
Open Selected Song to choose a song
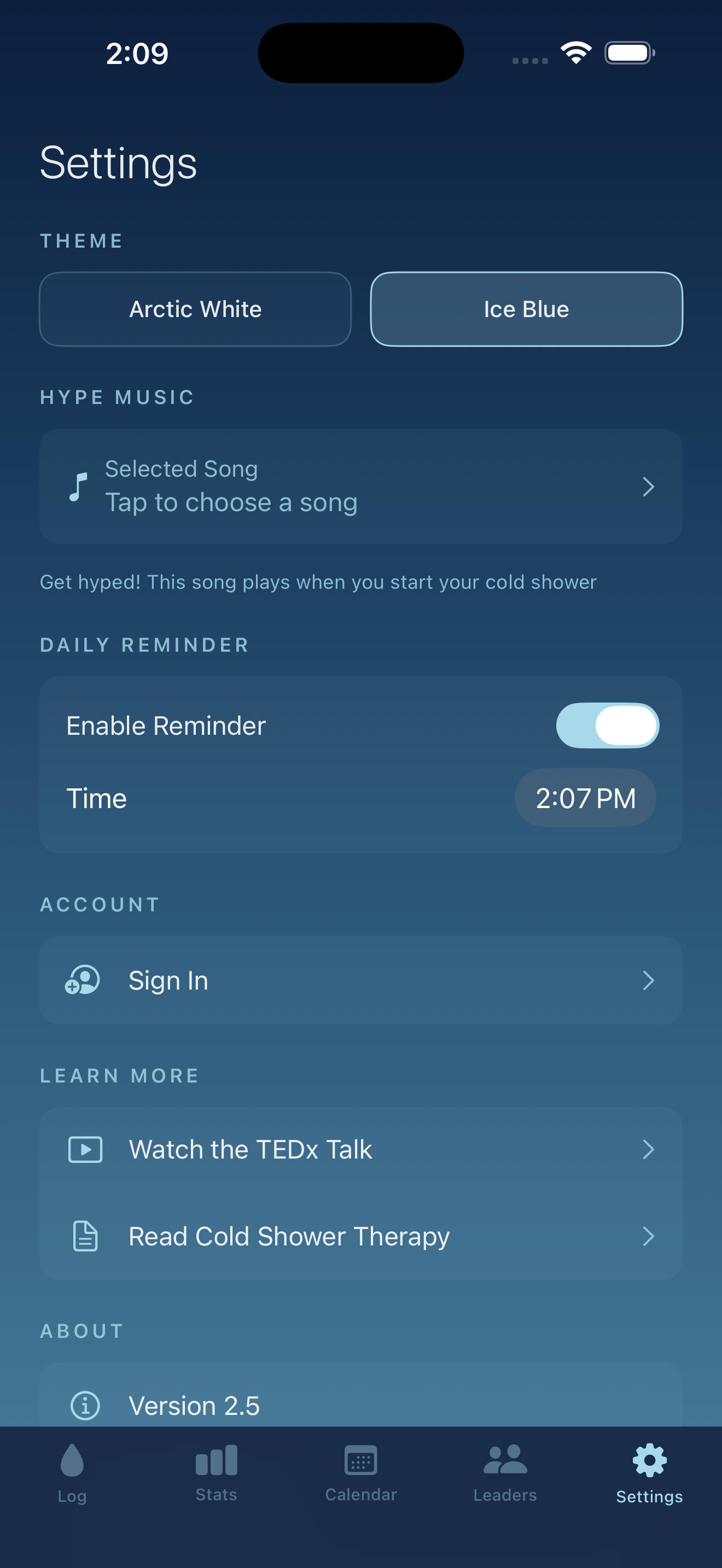[x=360, y=487]
